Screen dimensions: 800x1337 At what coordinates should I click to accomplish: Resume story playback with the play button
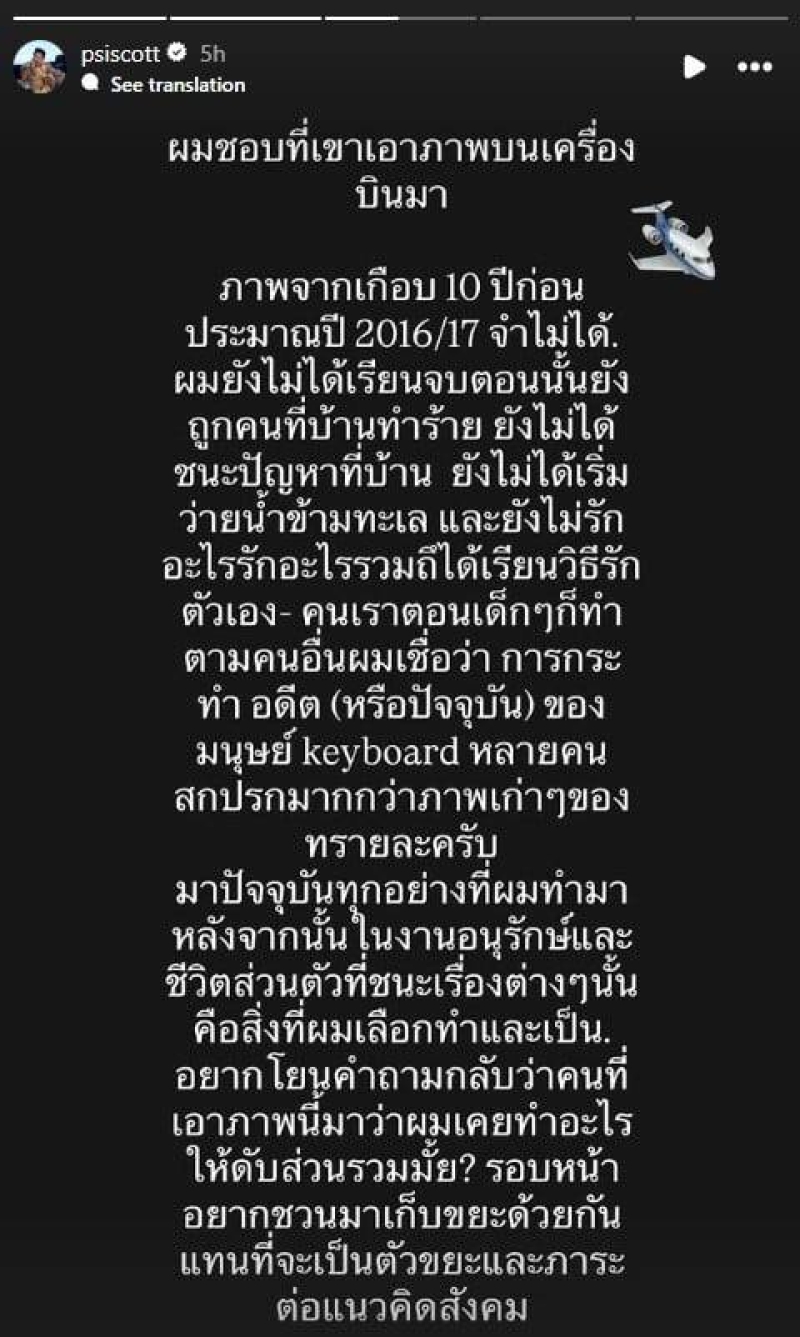tap(693, 67)
